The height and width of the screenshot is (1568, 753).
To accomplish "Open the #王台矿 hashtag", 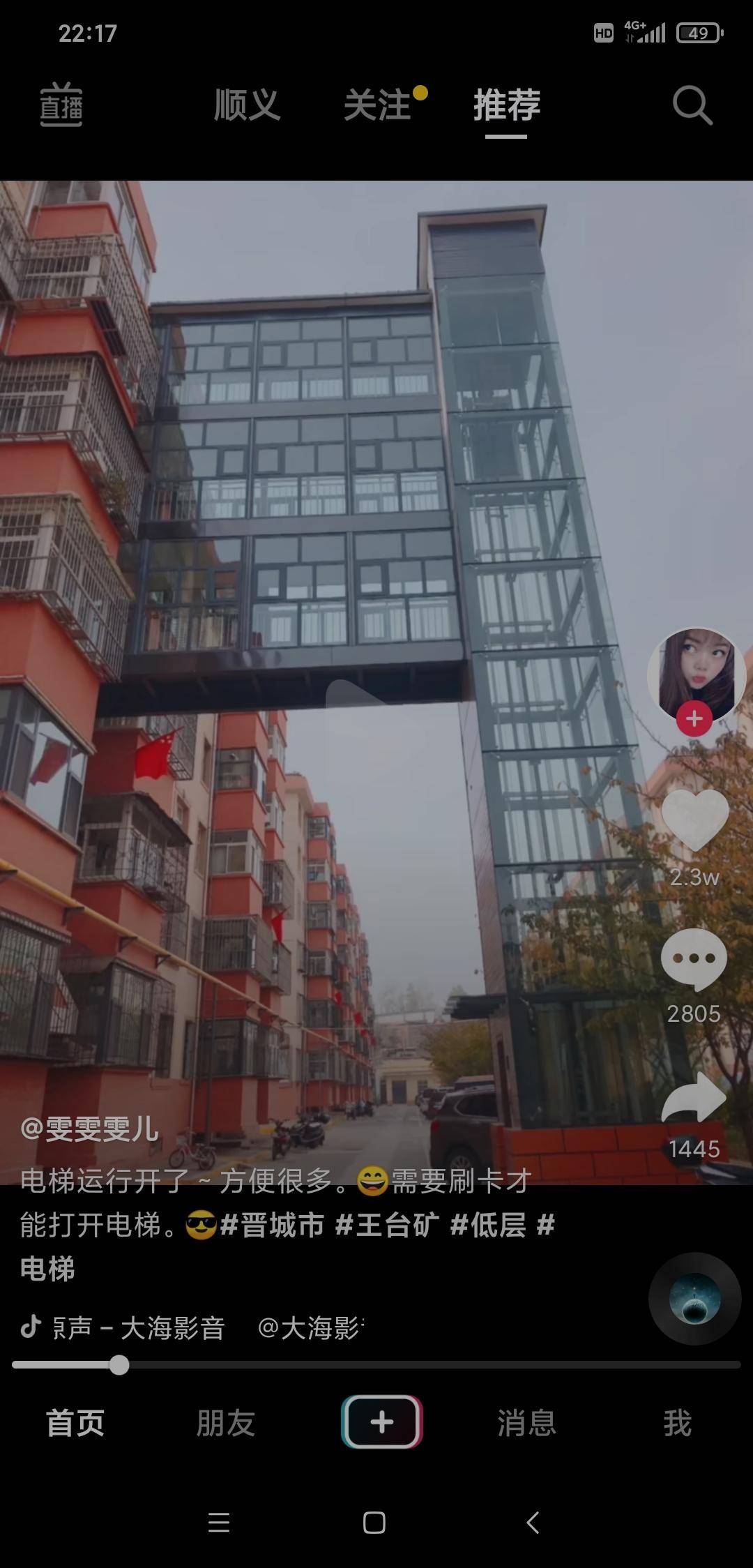I will pos(387,1225).
